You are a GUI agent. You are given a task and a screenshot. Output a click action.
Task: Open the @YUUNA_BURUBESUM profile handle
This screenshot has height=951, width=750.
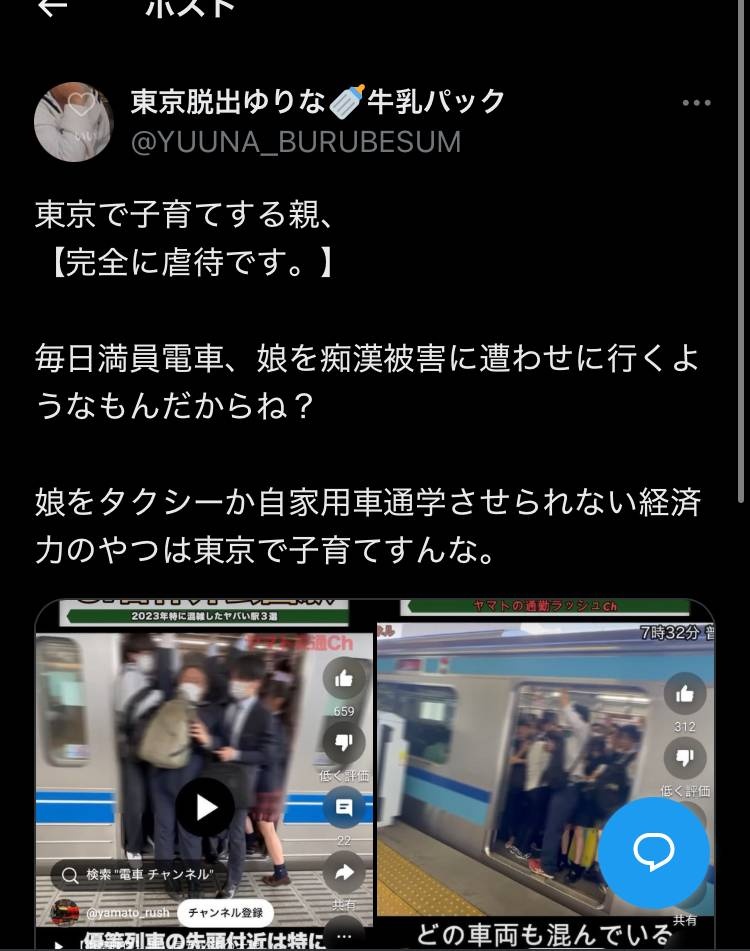(296, 142)
